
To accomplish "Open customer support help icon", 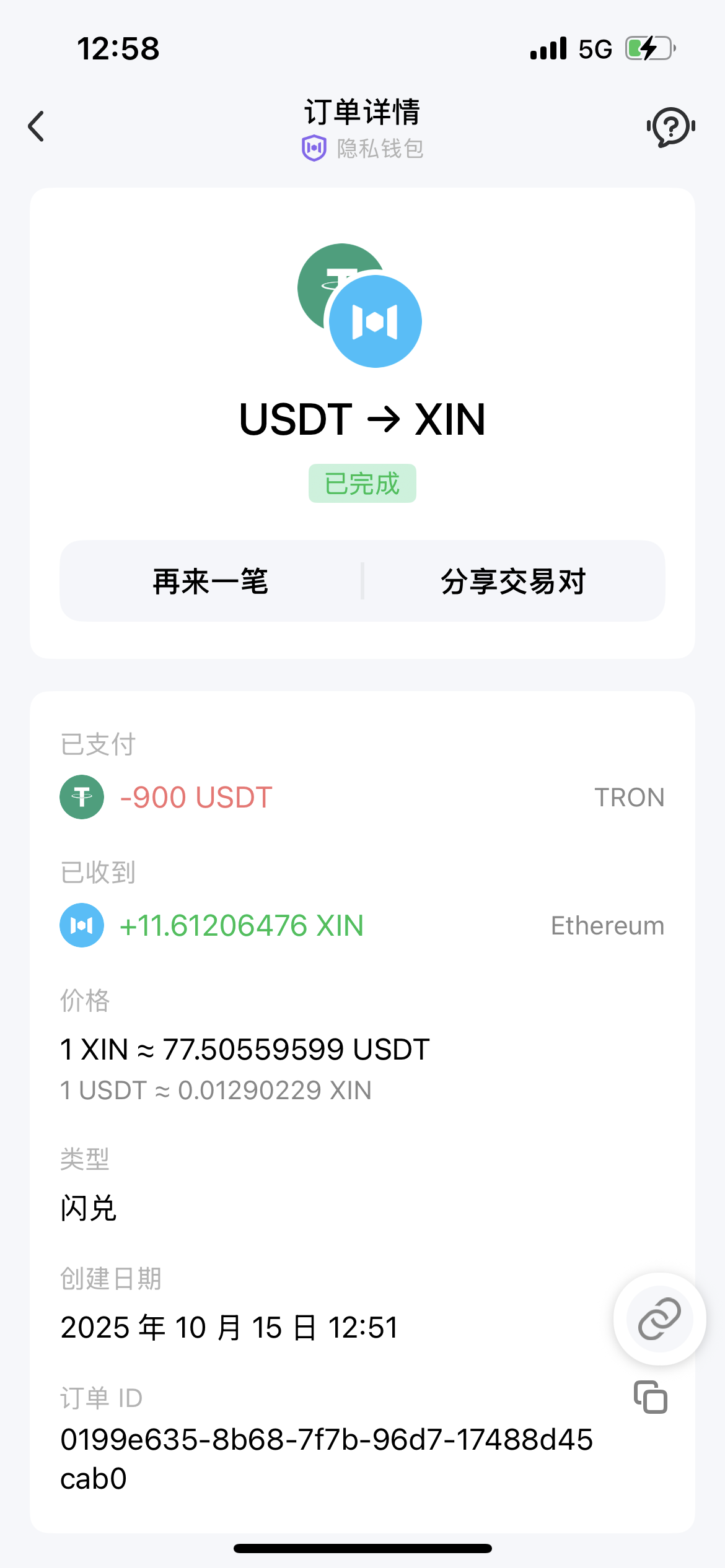I will [x=671, y=127].
